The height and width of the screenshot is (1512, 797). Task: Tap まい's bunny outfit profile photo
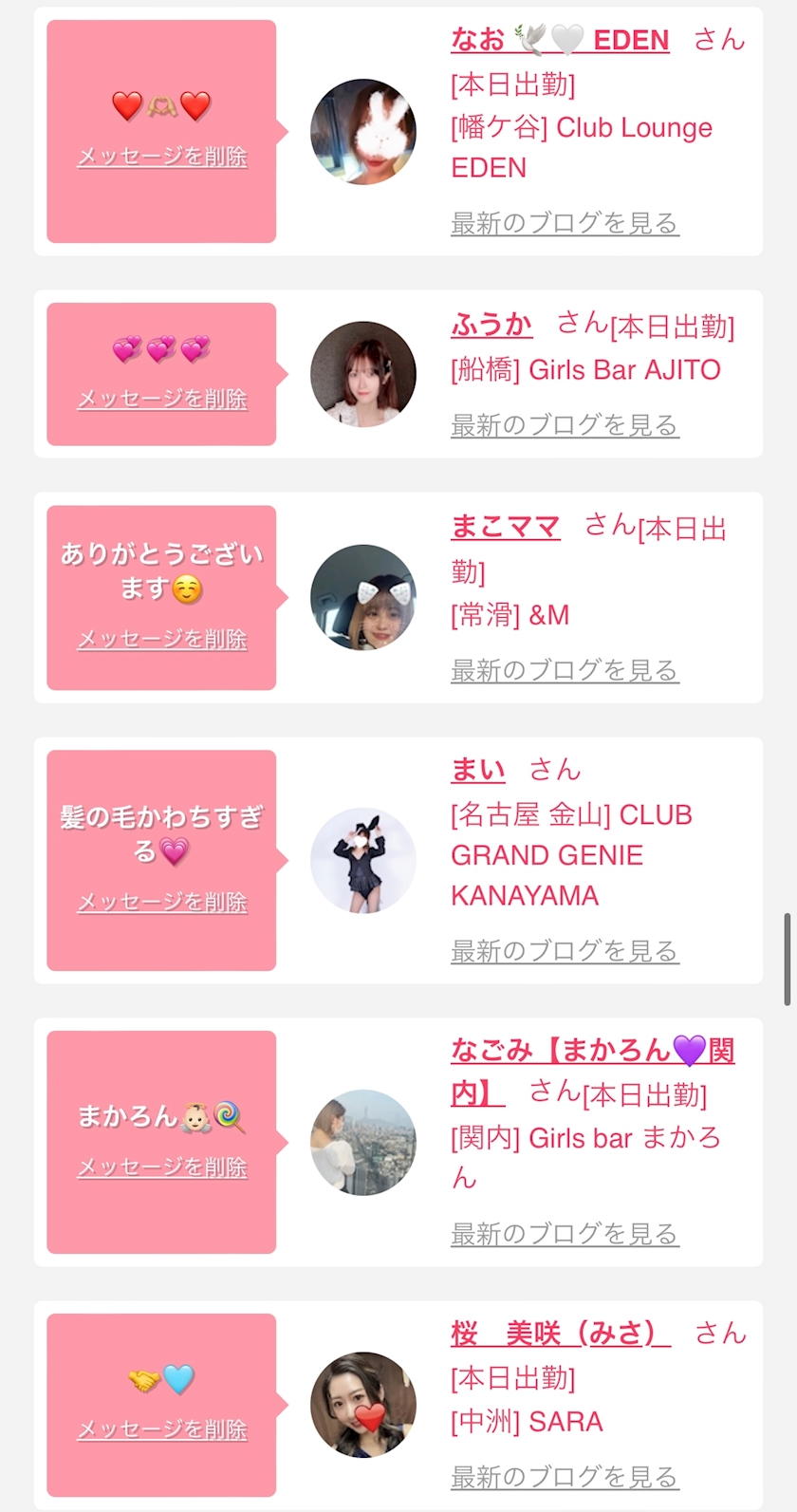click(x=363, y=861)
